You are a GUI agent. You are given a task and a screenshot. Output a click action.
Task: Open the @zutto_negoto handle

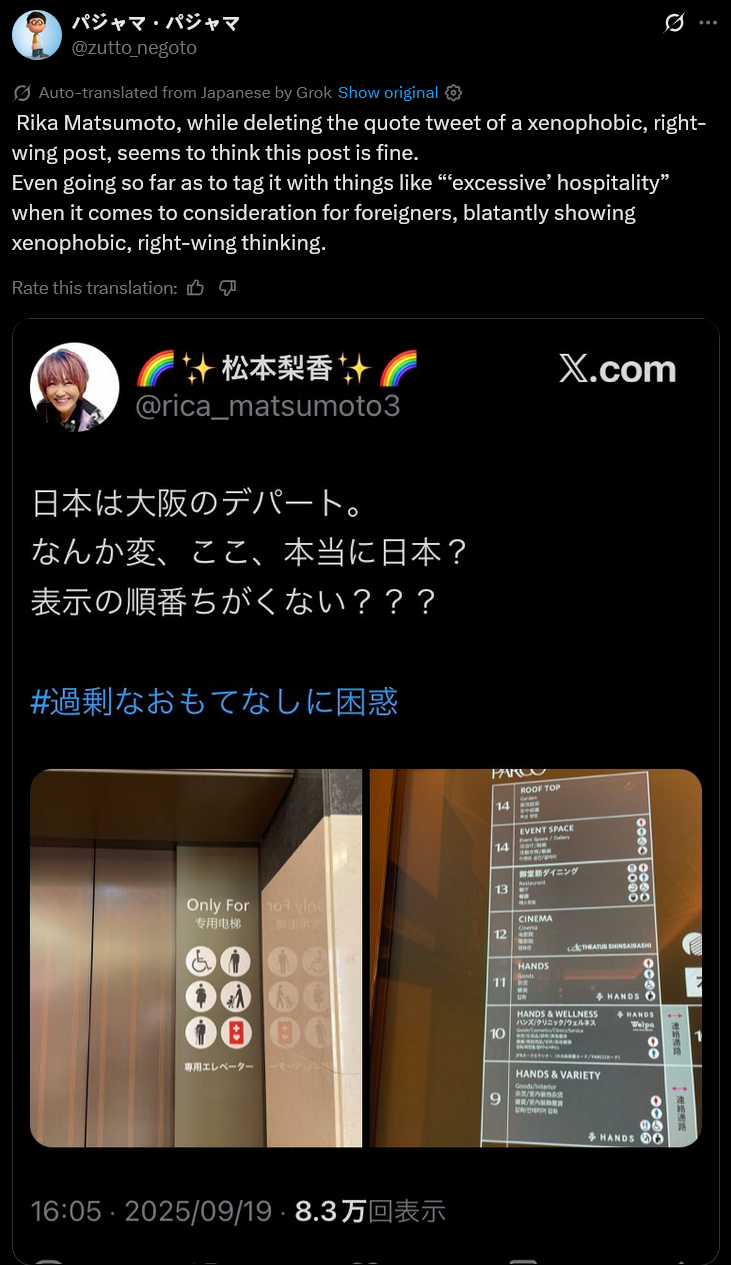[x=134, y=47]
